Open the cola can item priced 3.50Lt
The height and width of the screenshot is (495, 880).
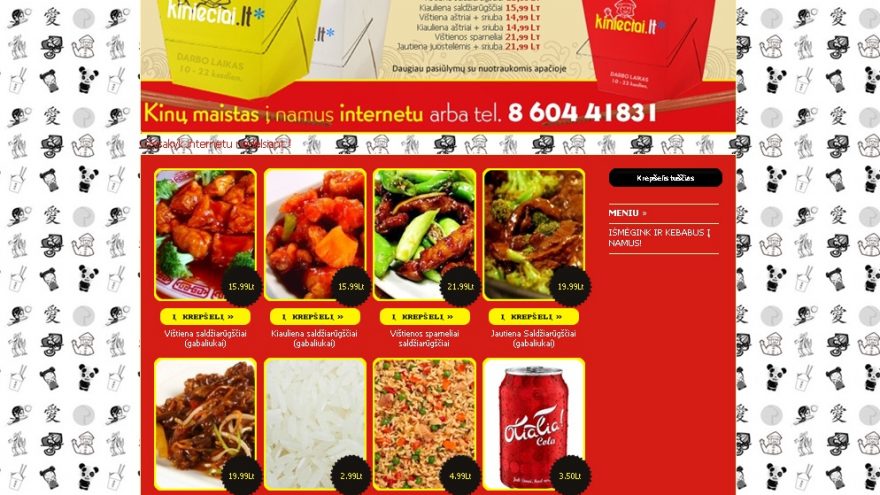tap(531, 420)
